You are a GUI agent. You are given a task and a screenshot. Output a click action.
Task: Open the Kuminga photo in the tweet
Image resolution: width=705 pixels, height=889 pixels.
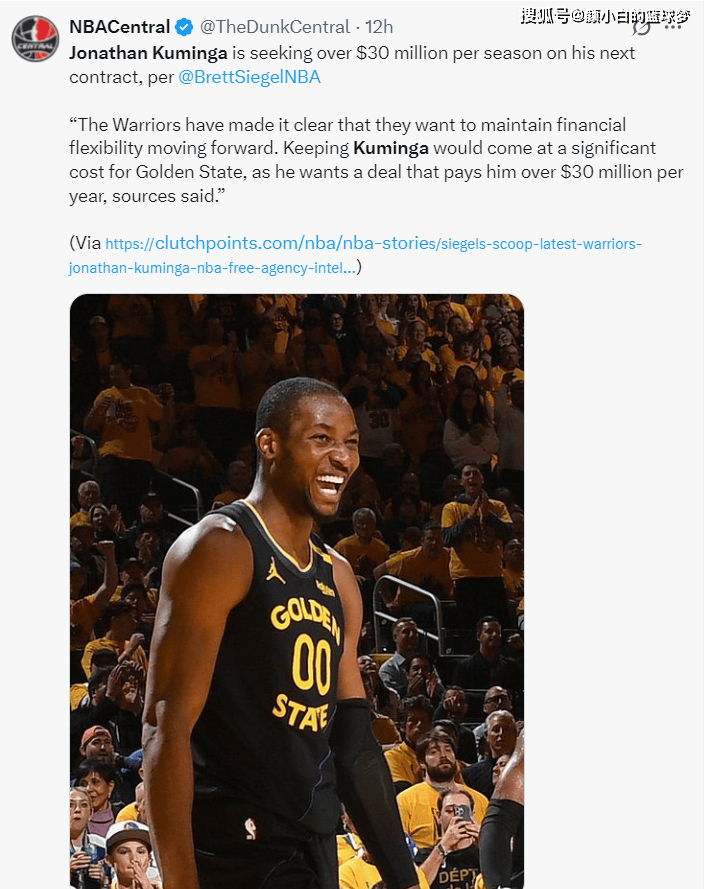tap(297, 590)
